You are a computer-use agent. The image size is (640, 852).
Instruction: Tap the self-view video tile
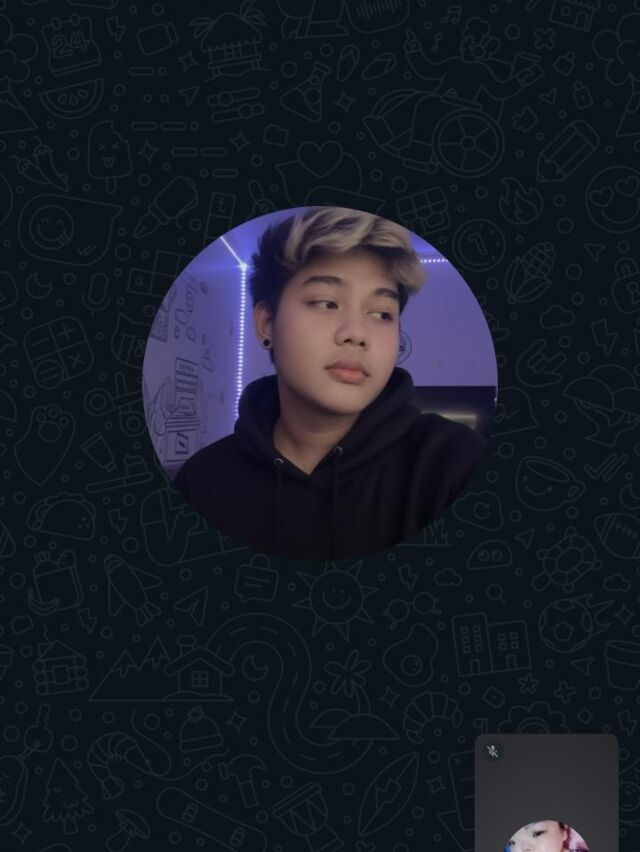[x=546, y=795]
